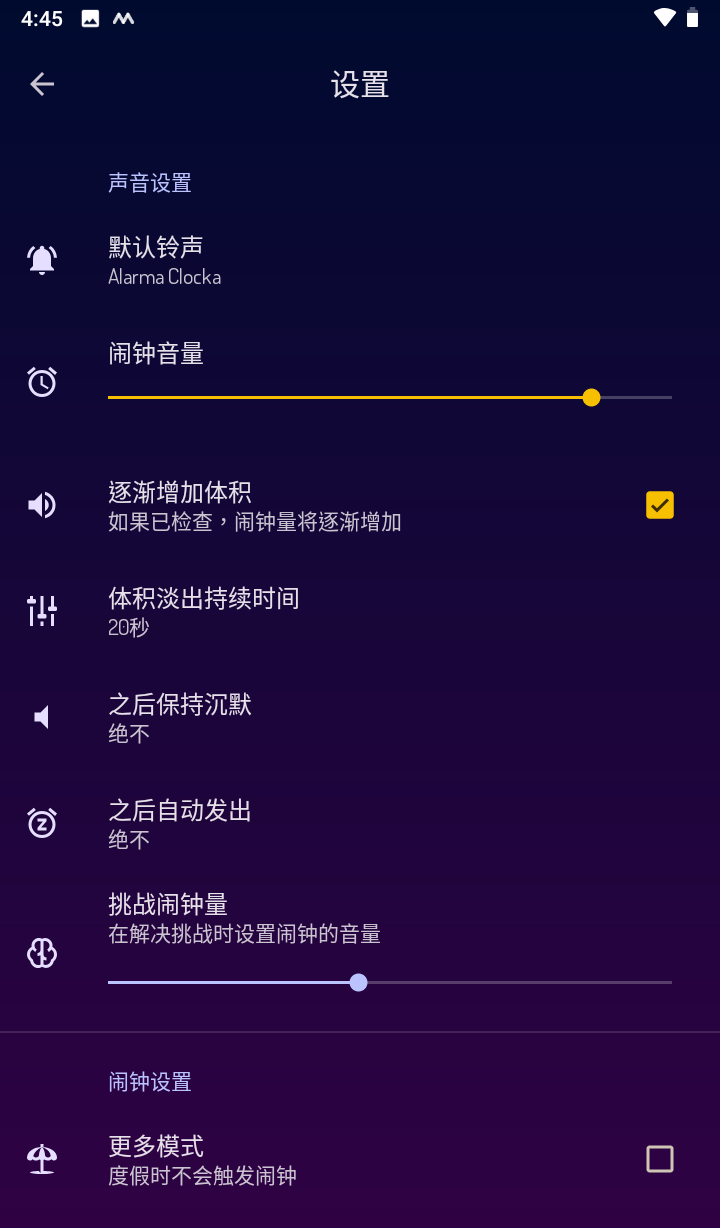The width and height of the screenshot is (720, 1228).
Task: Uncheck the 逐渐增加体积 checkbox
Action: click(659, 505)
